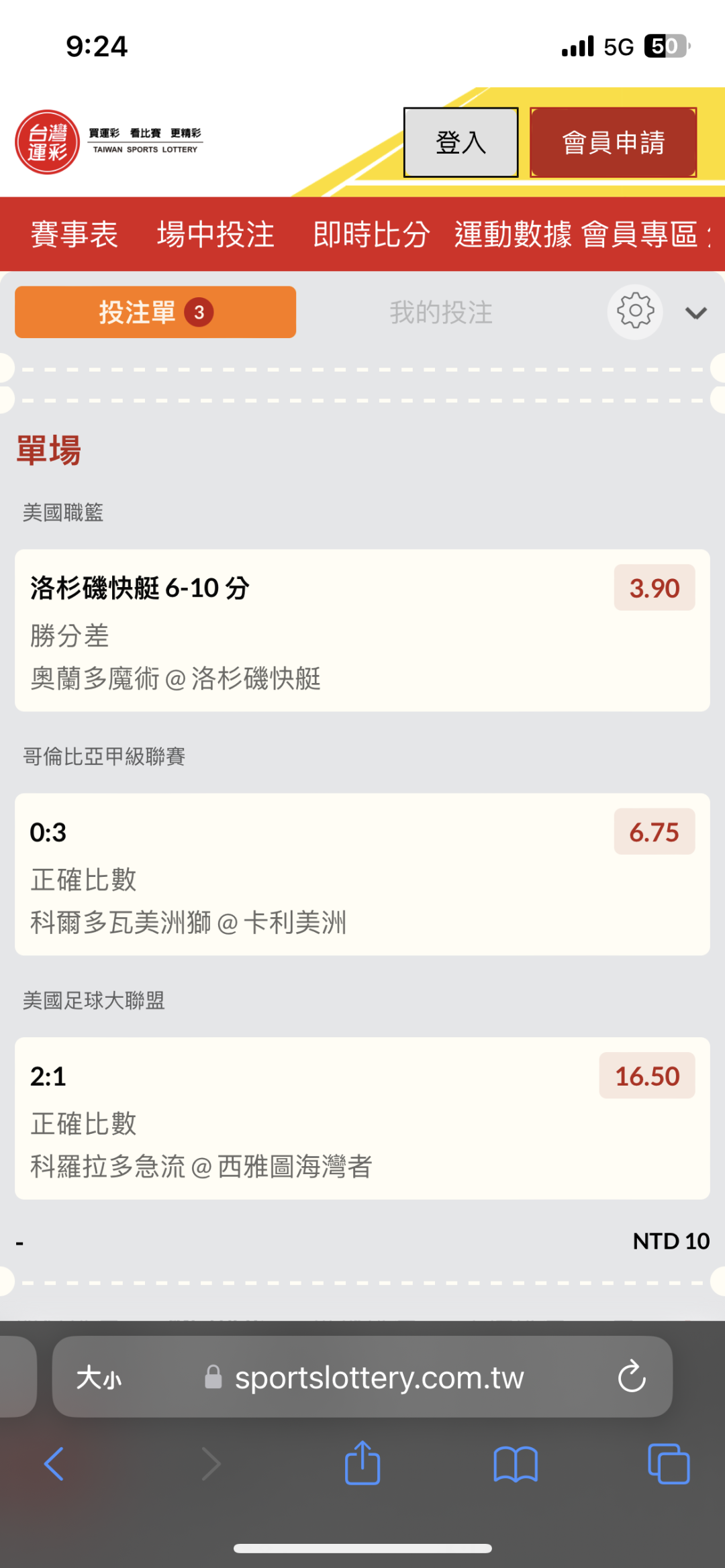Screen dimensions: 725x1568
Task: Open the 2:1 correct score selection
Action: coord(362,1118)
